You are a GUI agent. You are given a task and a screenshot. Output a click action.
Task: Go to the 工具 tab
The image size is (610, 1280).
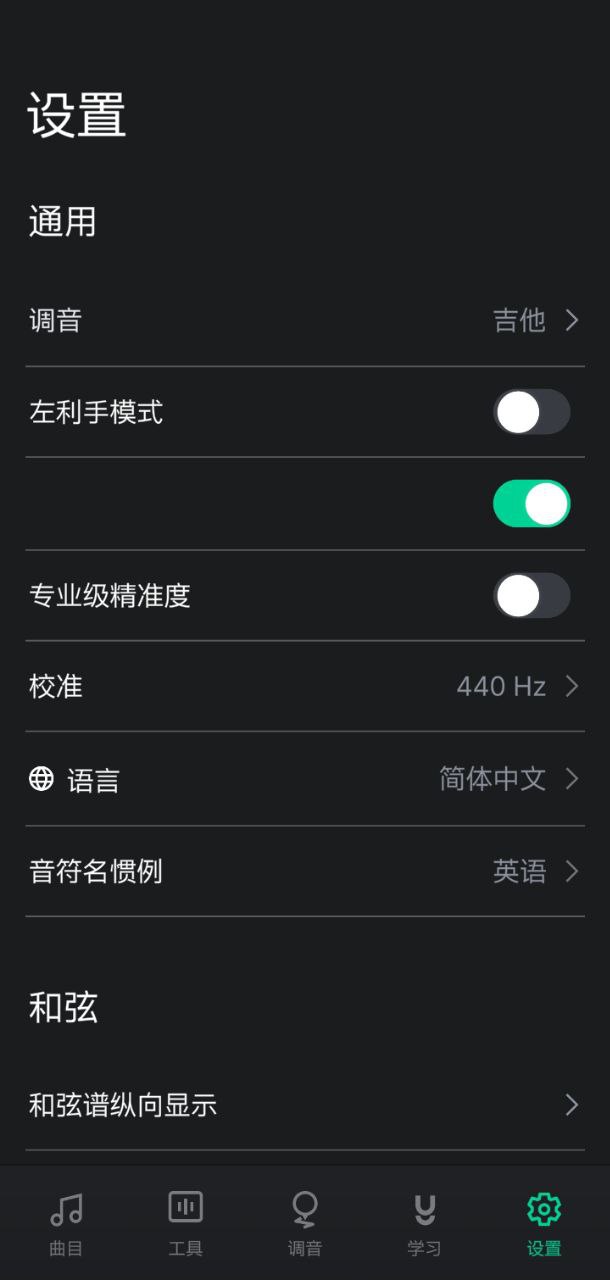pos(185,1222)
